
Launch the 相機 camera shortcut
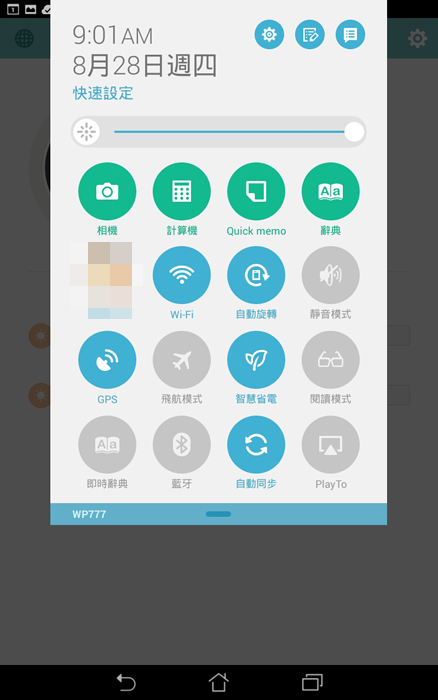point(107,192)
